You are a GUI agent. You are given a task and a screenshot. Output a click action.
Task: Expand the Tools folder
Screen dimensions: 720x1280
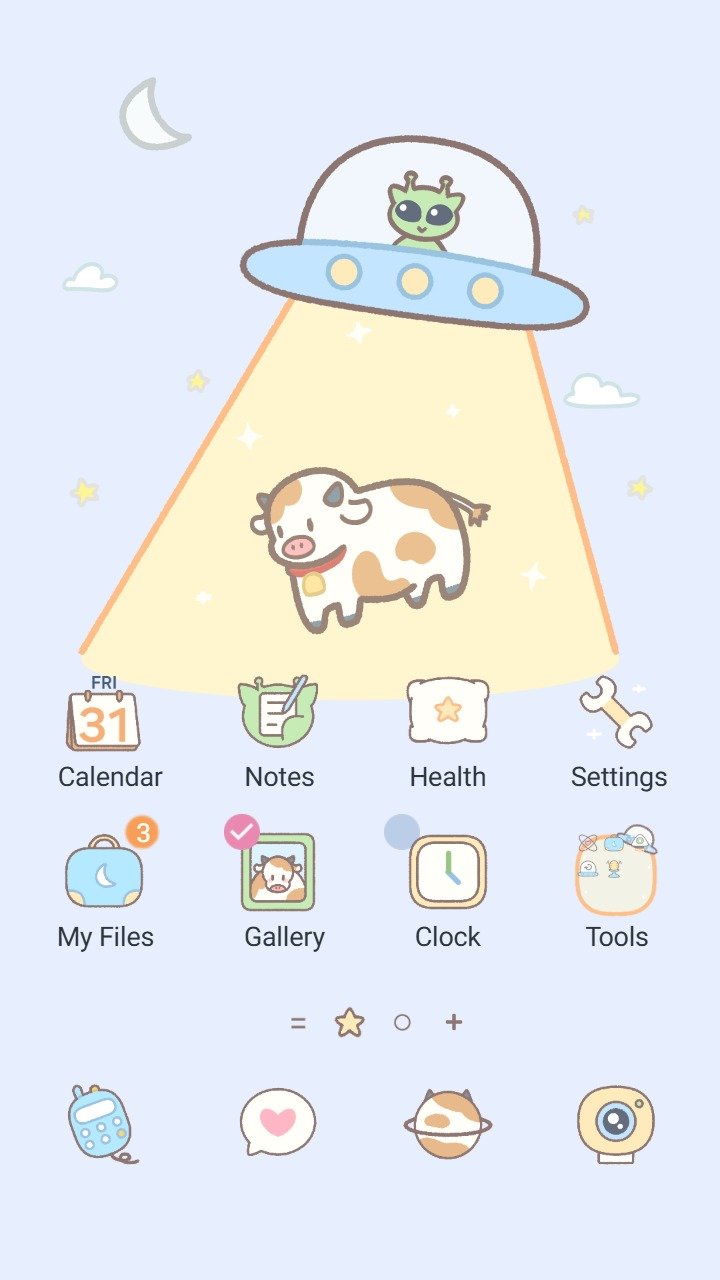click(616, 872)
